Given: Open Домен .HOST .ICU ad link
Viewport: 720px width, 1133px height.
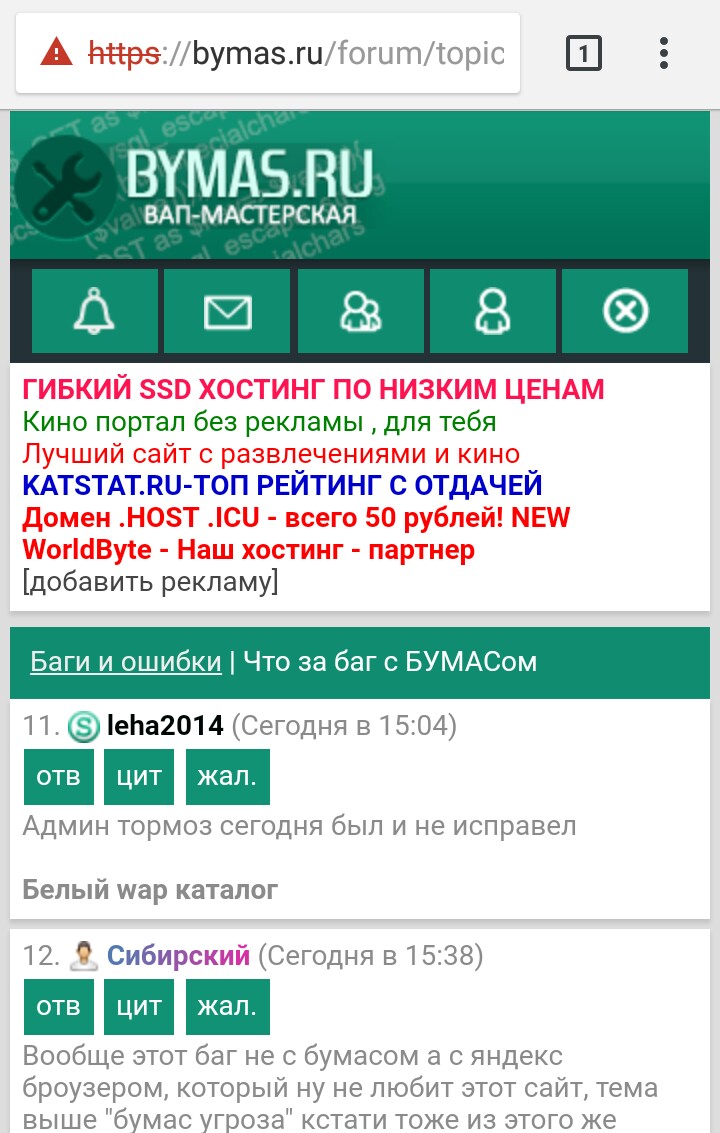Looking at the screenshot, I should (296, 517).
